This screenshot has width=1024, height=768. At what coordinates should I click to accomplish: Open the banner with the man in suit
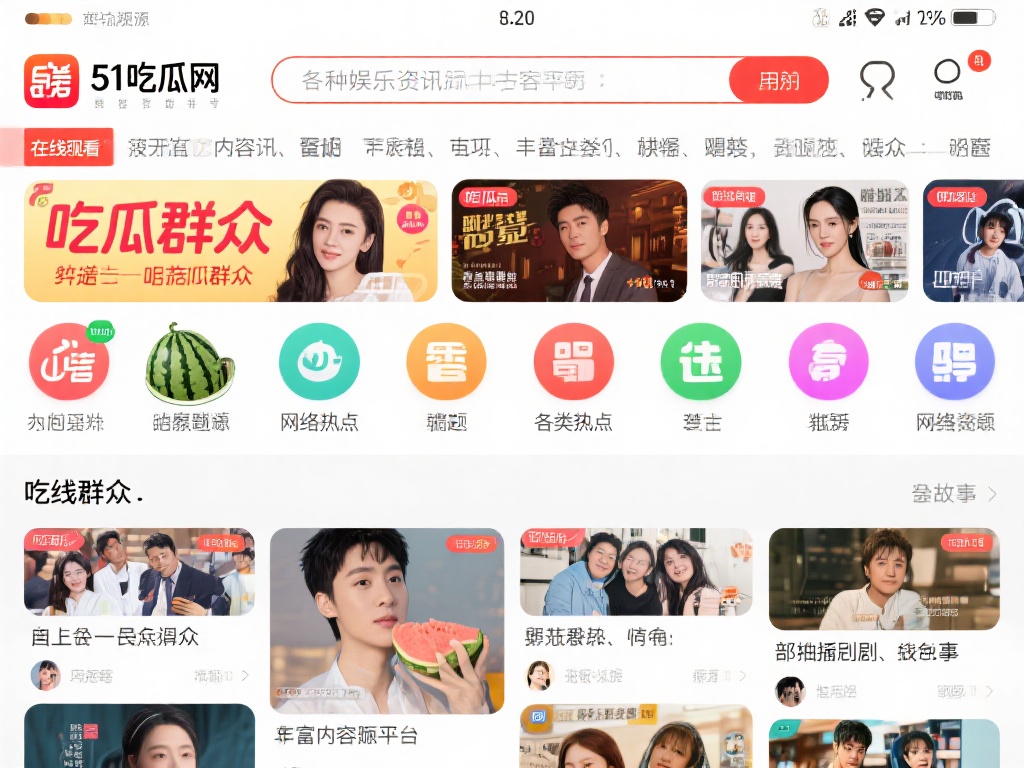569,241
